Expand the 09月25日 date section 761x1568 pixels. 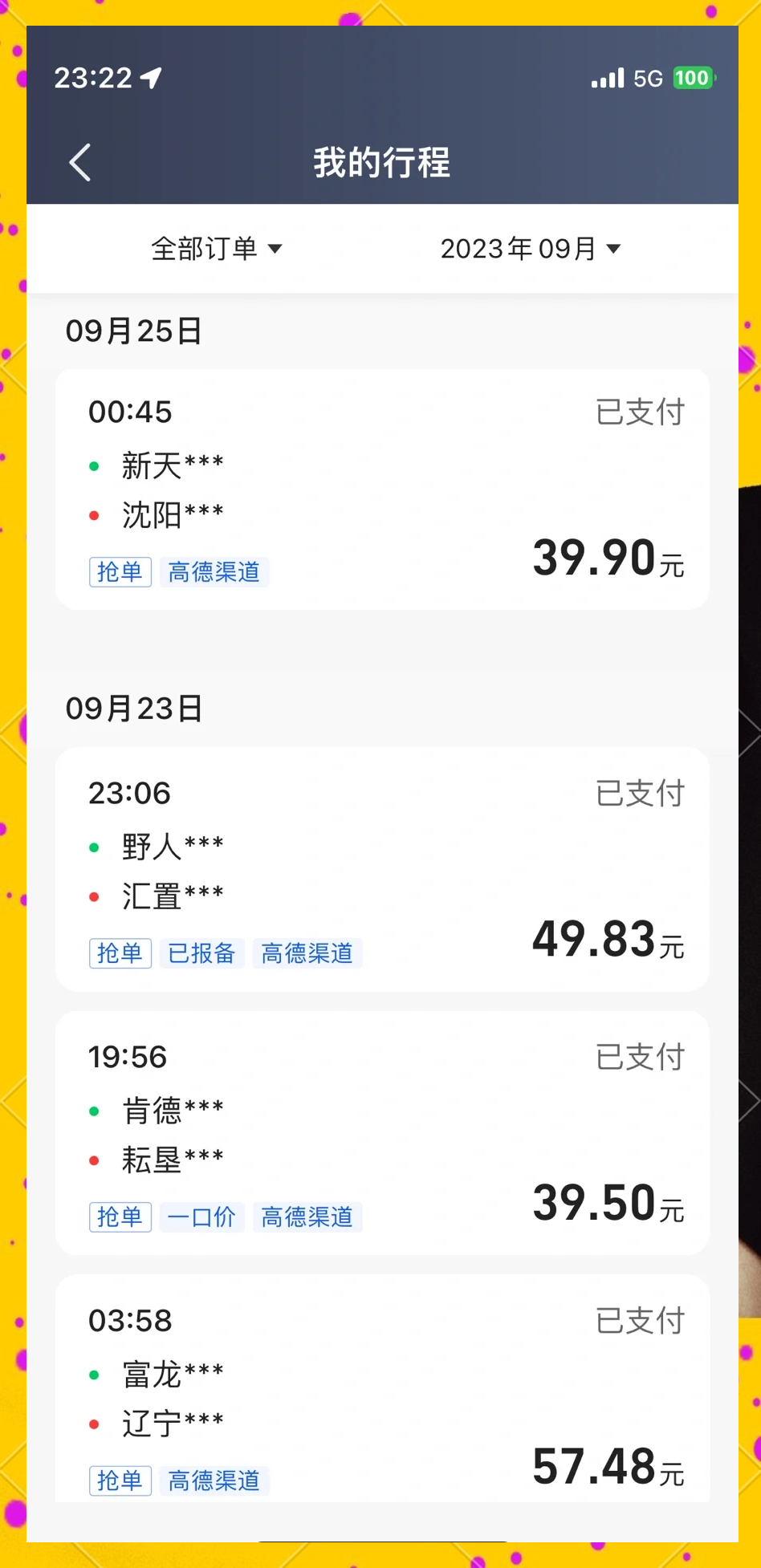click(133, 331)
